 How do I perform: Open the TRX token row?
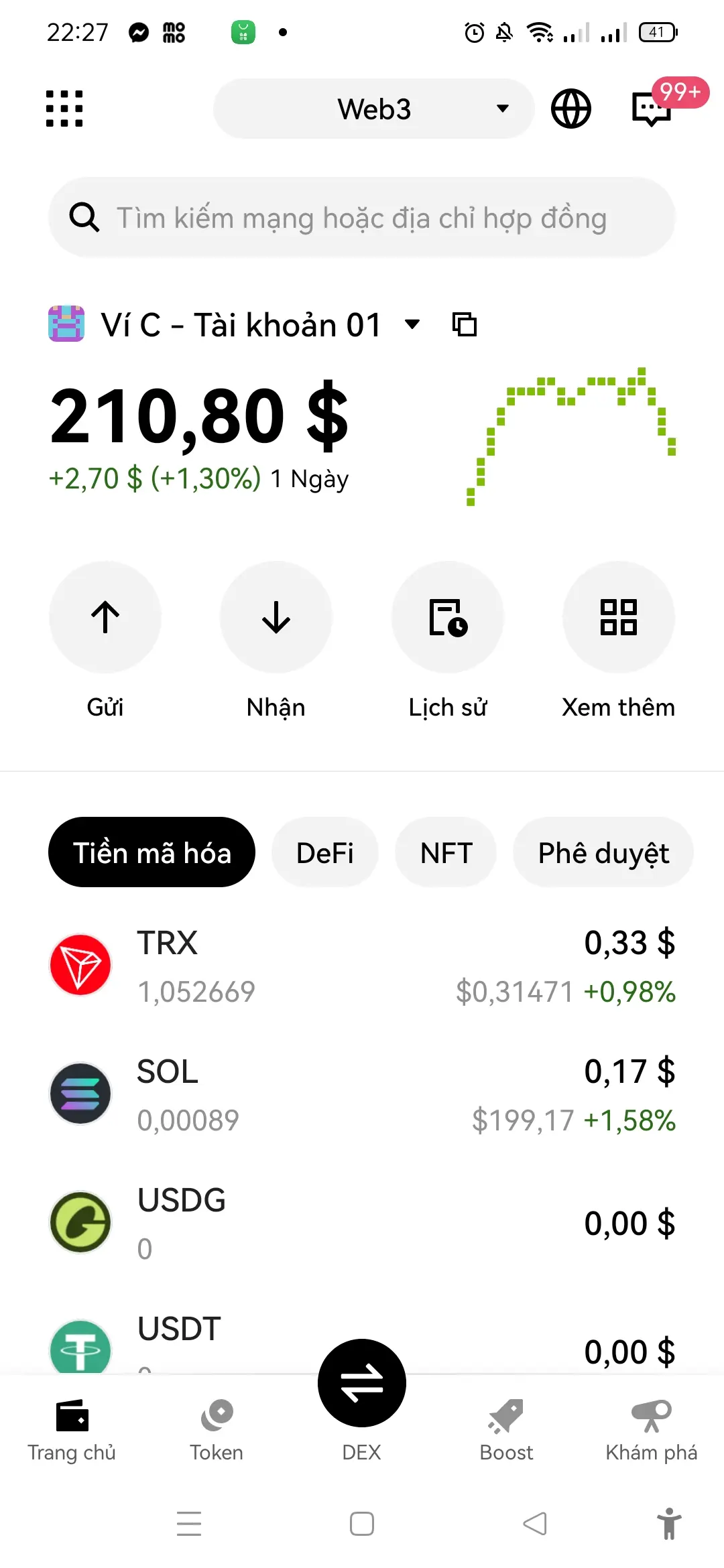pyautogui.click(x=362, y=966)
